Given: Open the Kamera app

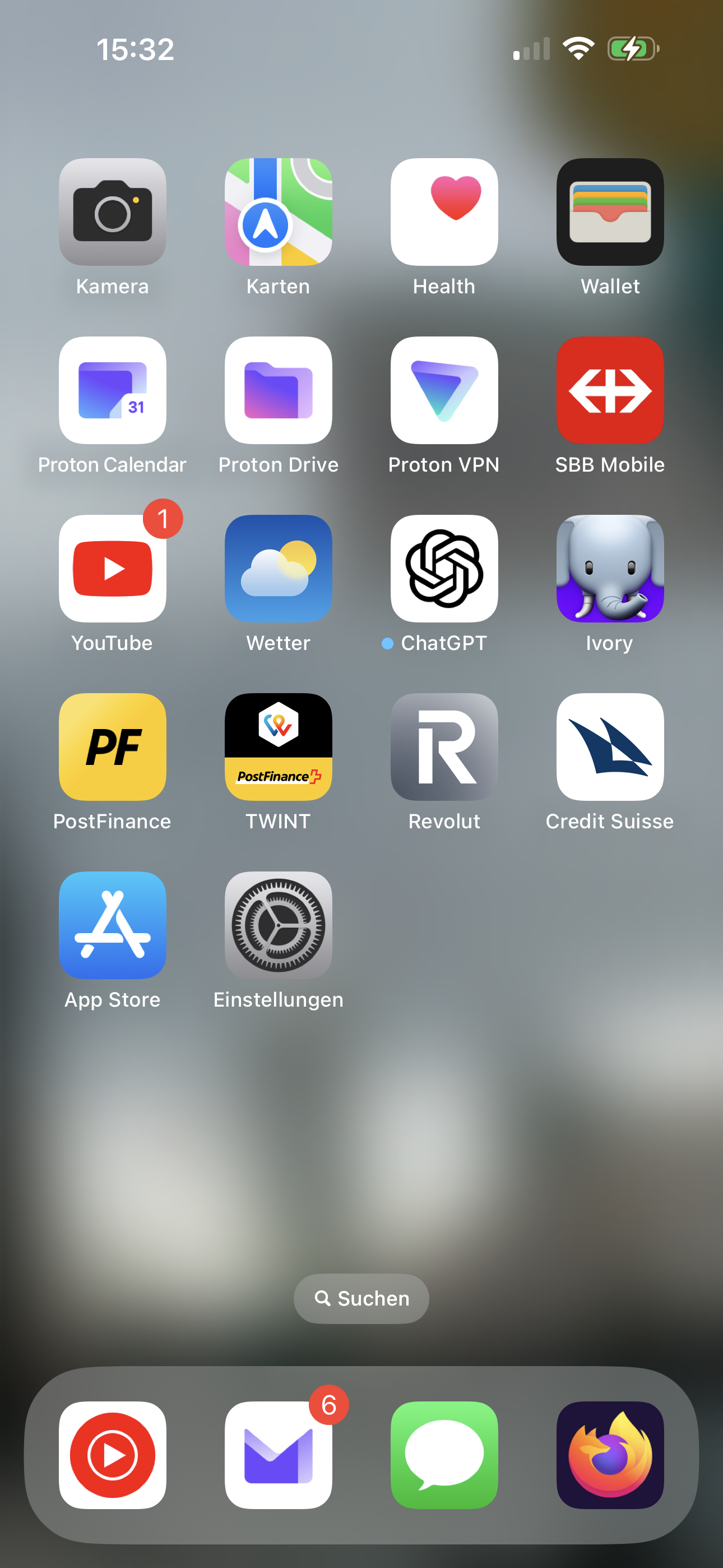Looking at the screenshot, I should point(113,212).
